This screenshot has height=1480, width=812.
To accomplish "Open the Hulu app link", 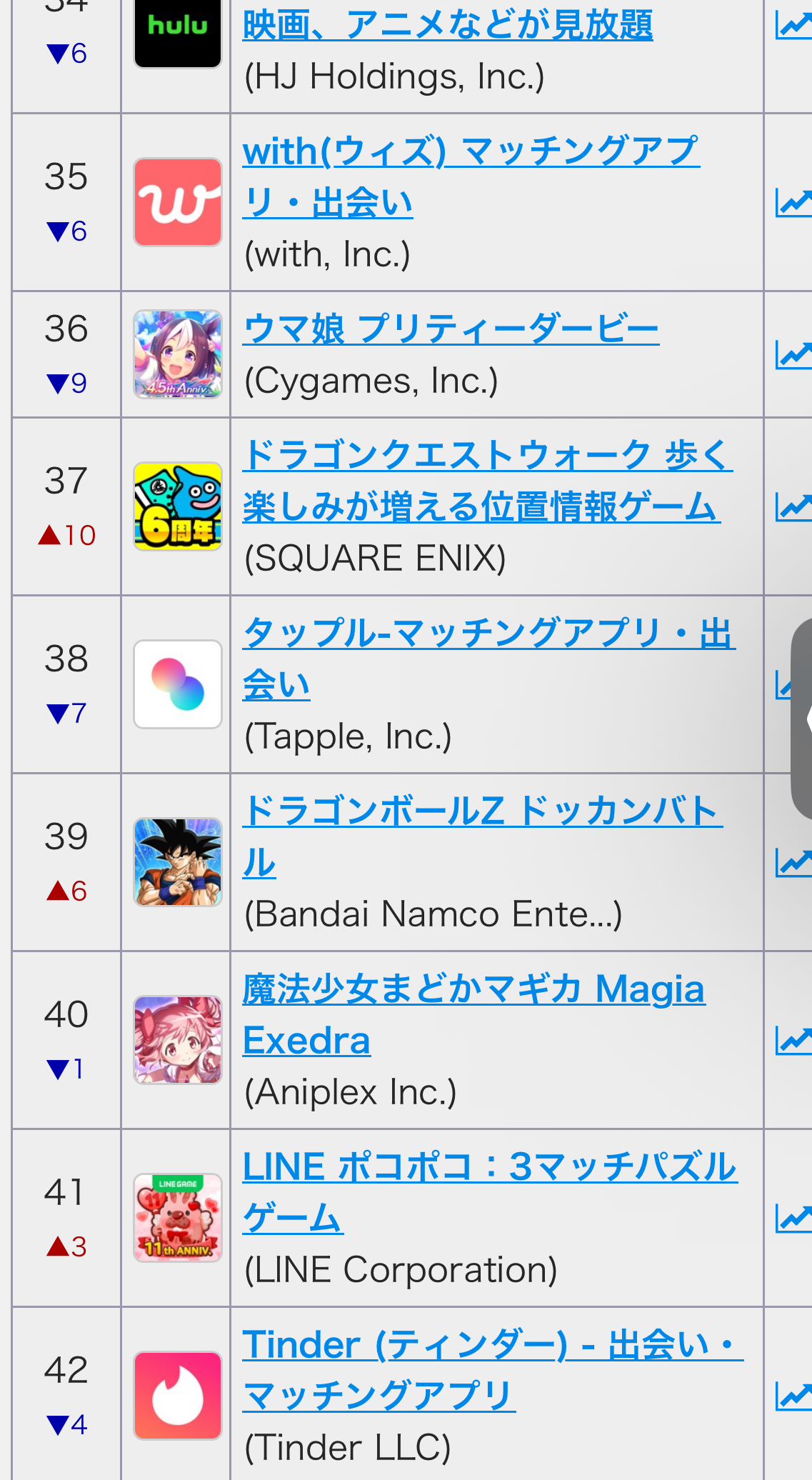I will [x=447, y=26].
